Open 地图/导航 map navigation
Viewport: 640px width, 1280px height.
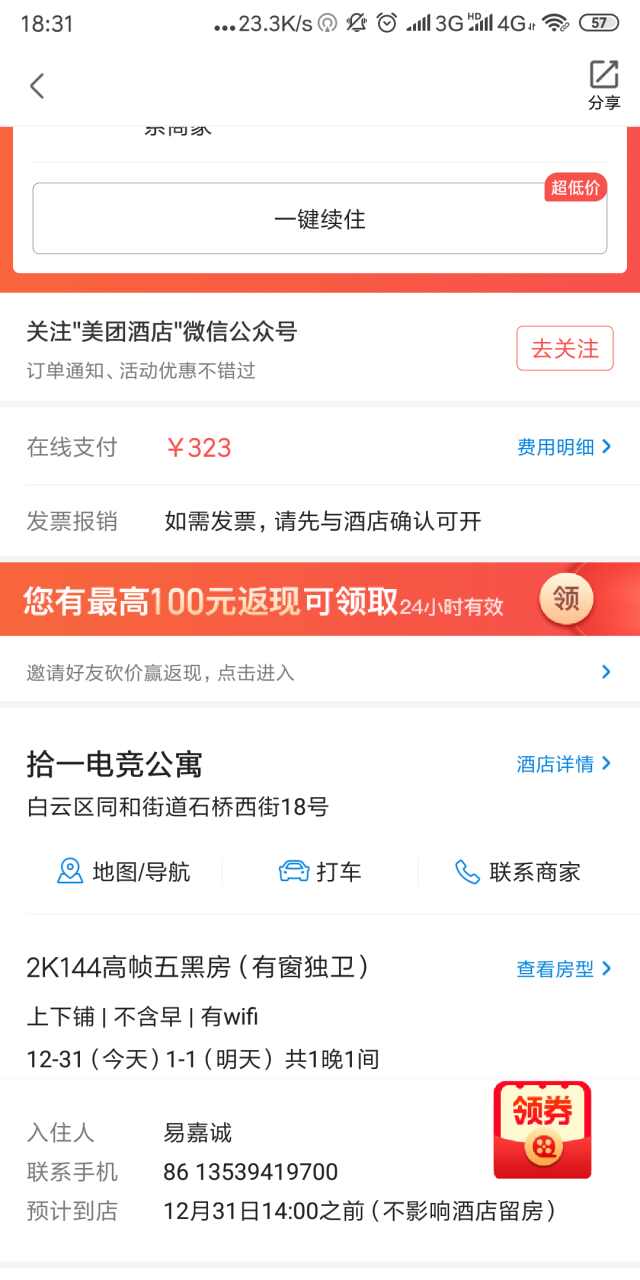tap(124, 872)
